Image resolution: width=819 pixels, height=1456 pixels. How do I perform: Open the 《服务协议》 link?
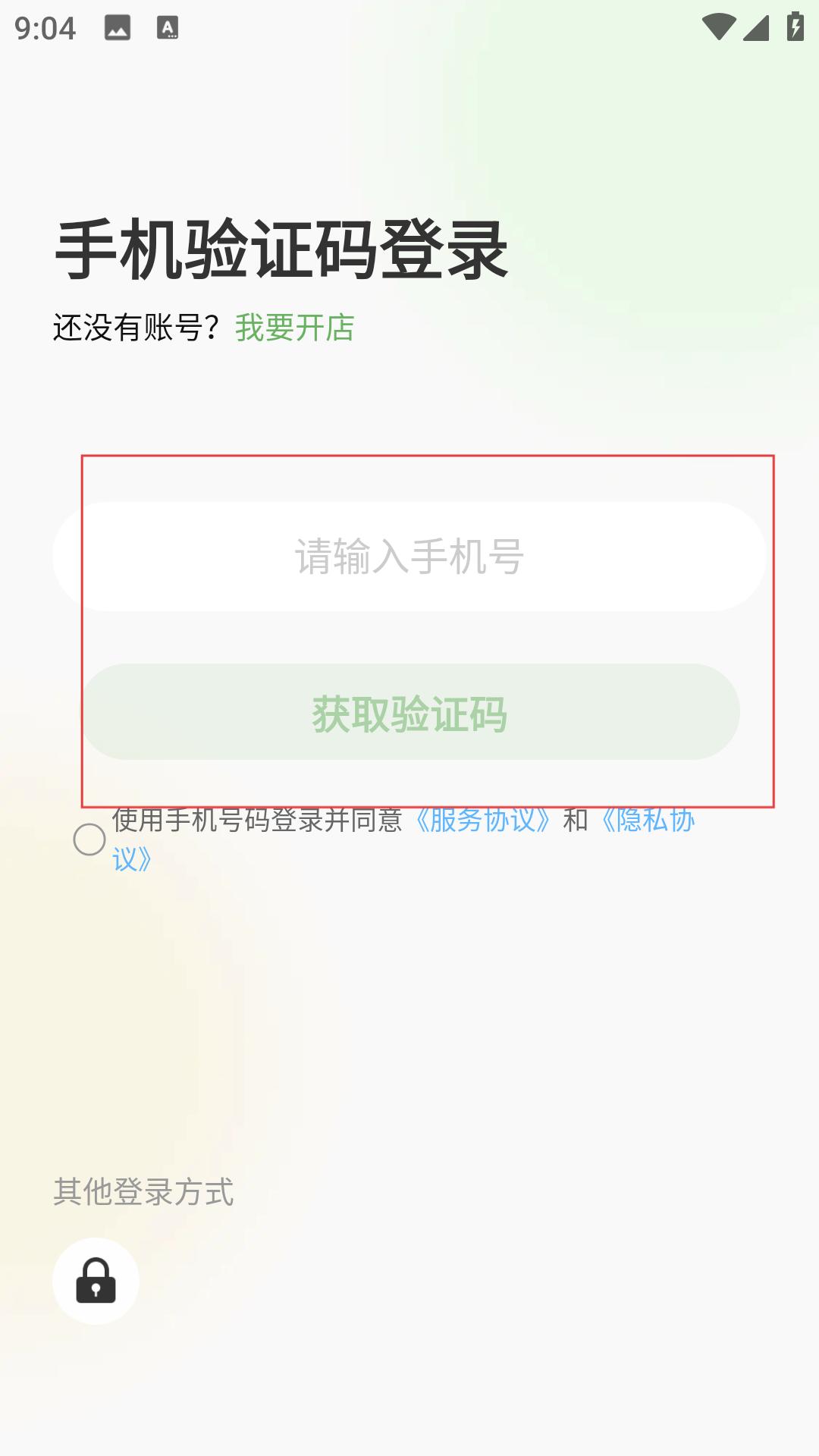[x=482, y=820]
